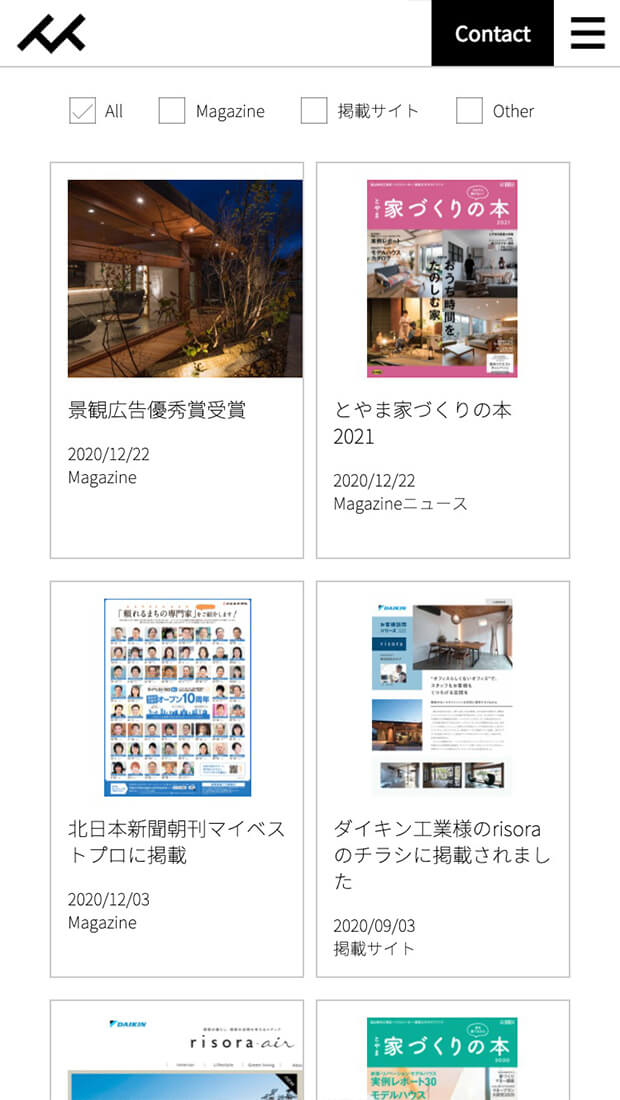
Task: Open the 景観広告優秀賞受賞 card
Action: pos(177,360)
